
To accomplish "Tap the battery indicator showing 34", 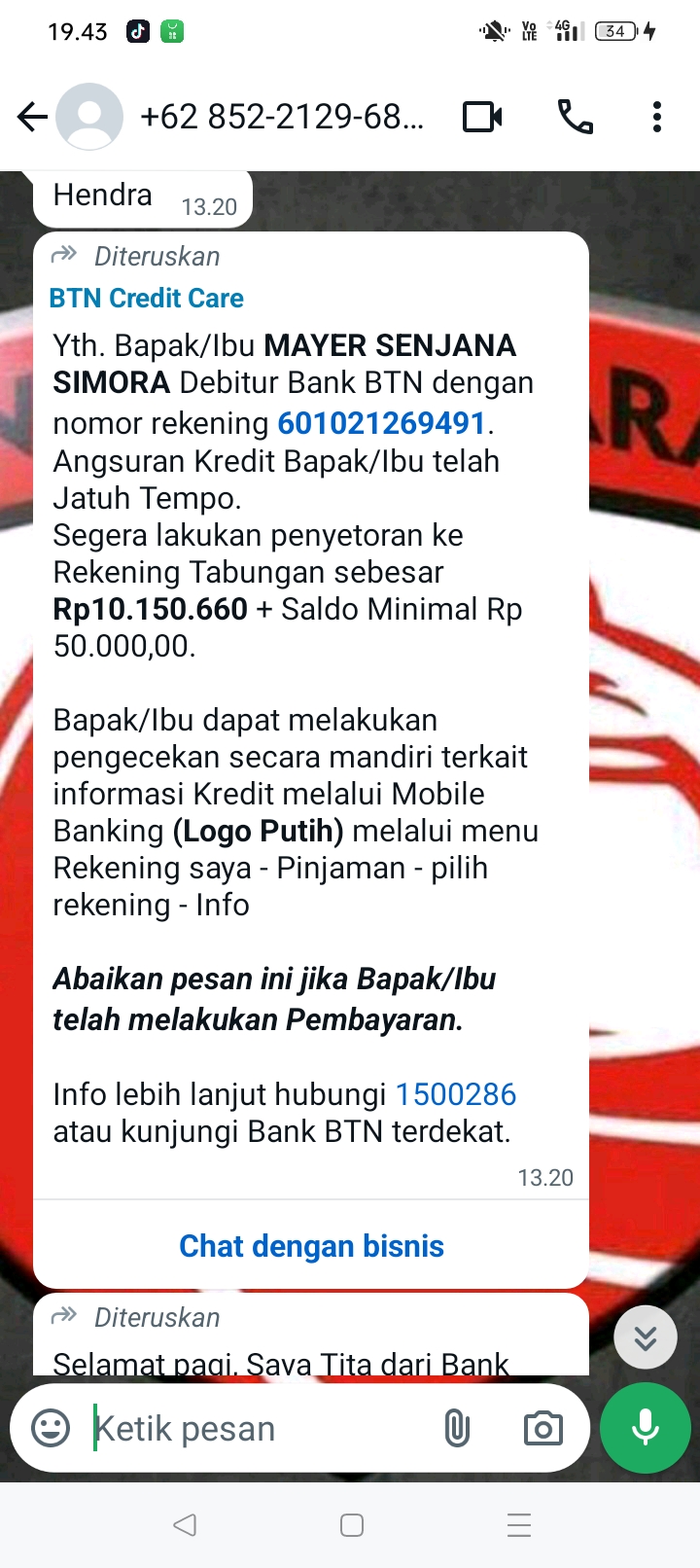I will click(618, 30).
